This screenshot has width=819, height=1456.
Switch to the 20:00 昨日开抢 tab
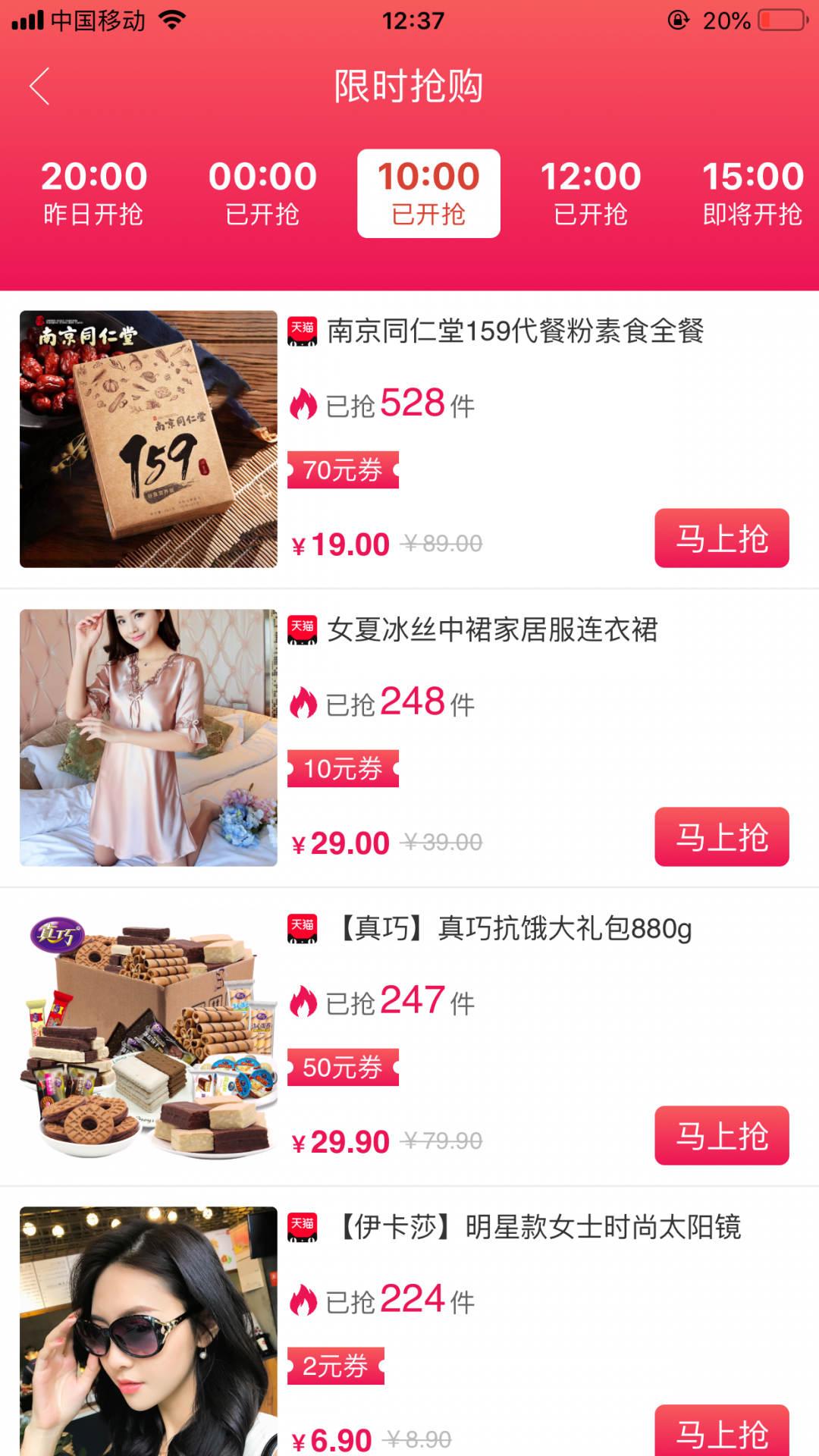pos(93,193)
